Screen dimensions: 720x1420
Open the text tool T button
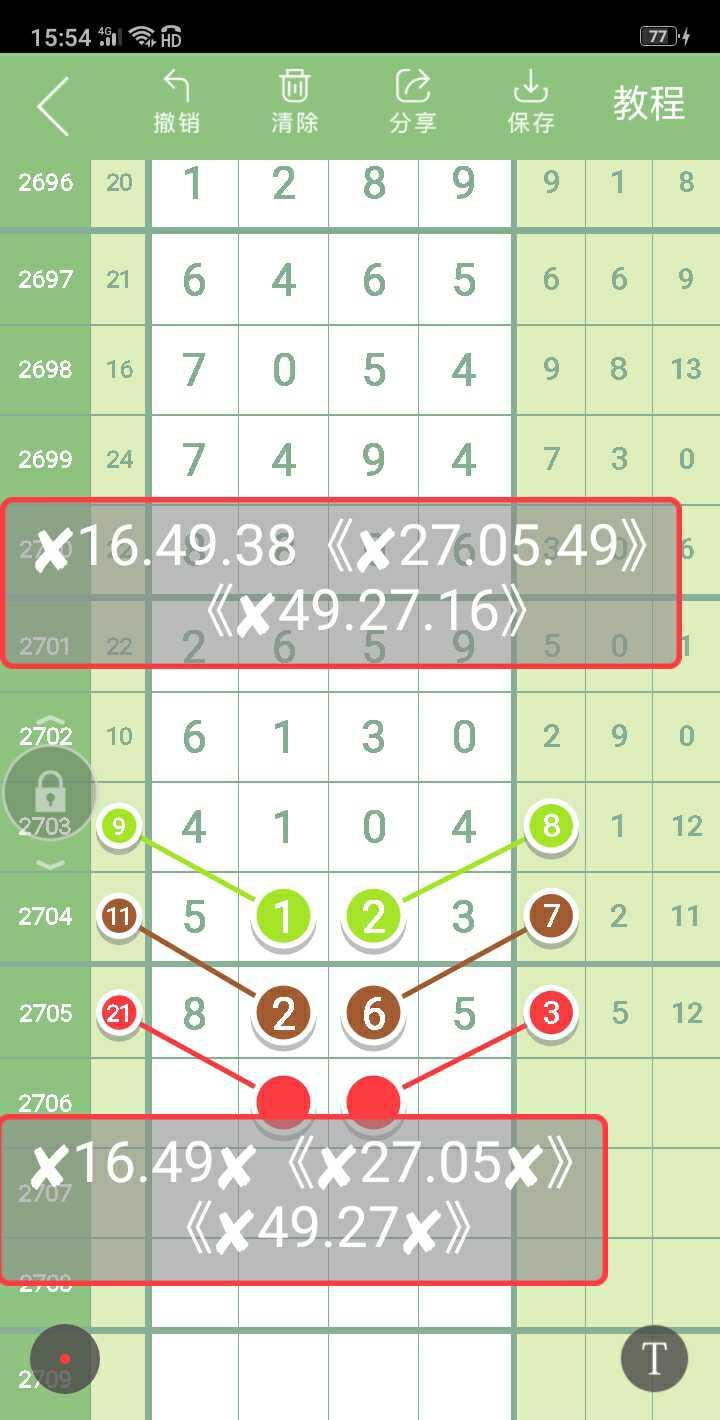[654, 1359]
